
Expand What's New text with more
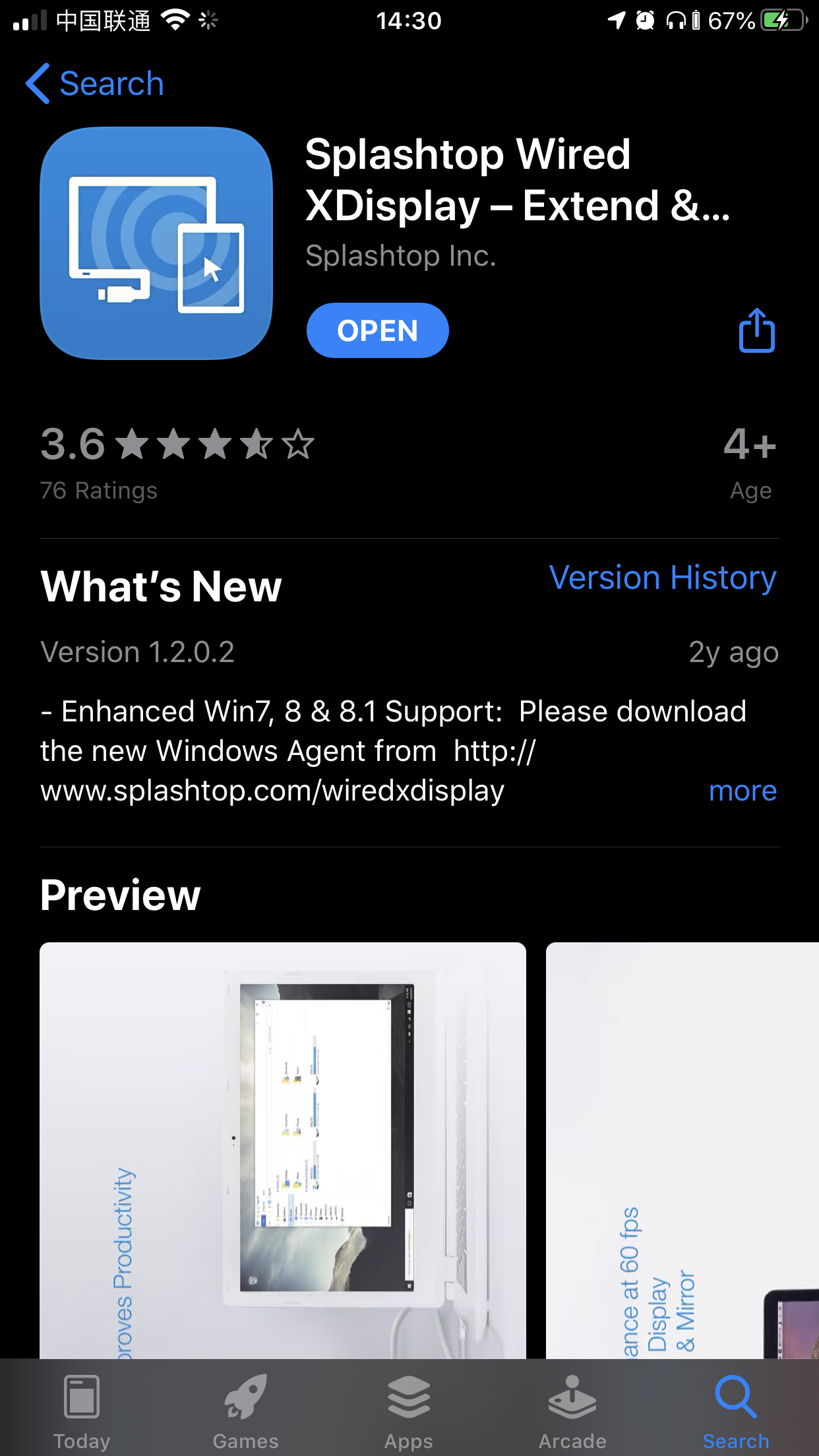coord(742,791)
